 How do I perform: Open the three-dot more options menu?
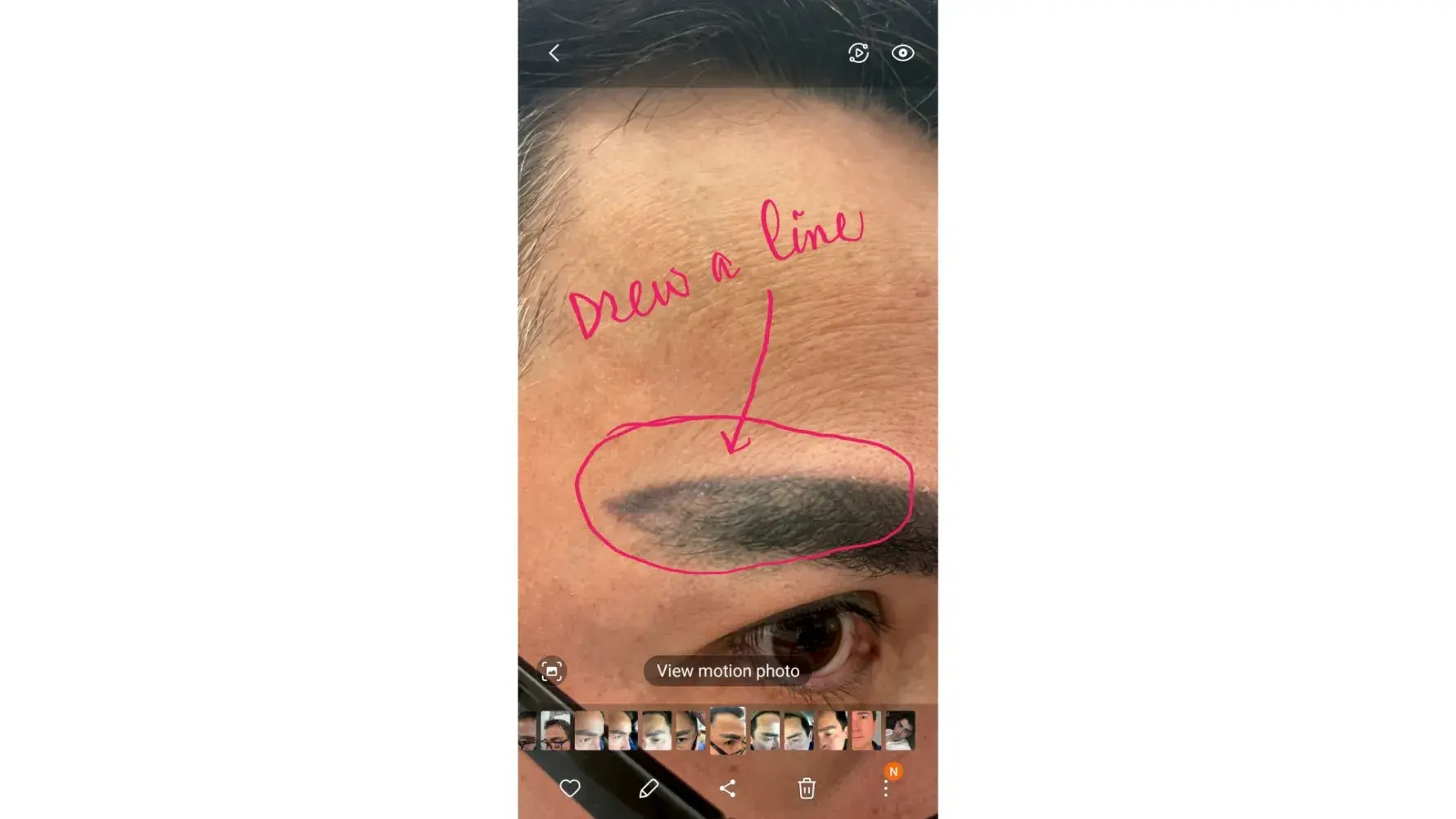coord(885,788)
